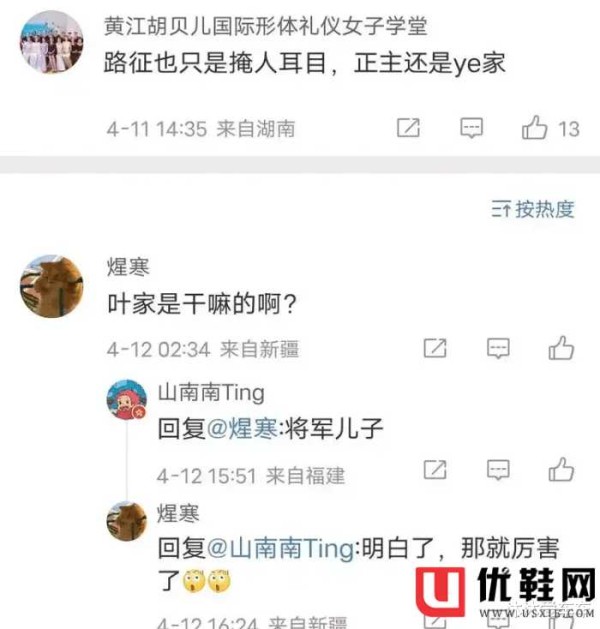The width and height of the screenshot is (600, 629).
Task: Like 山南南Ting's reply 将军儿子
Action: [562, 469]
